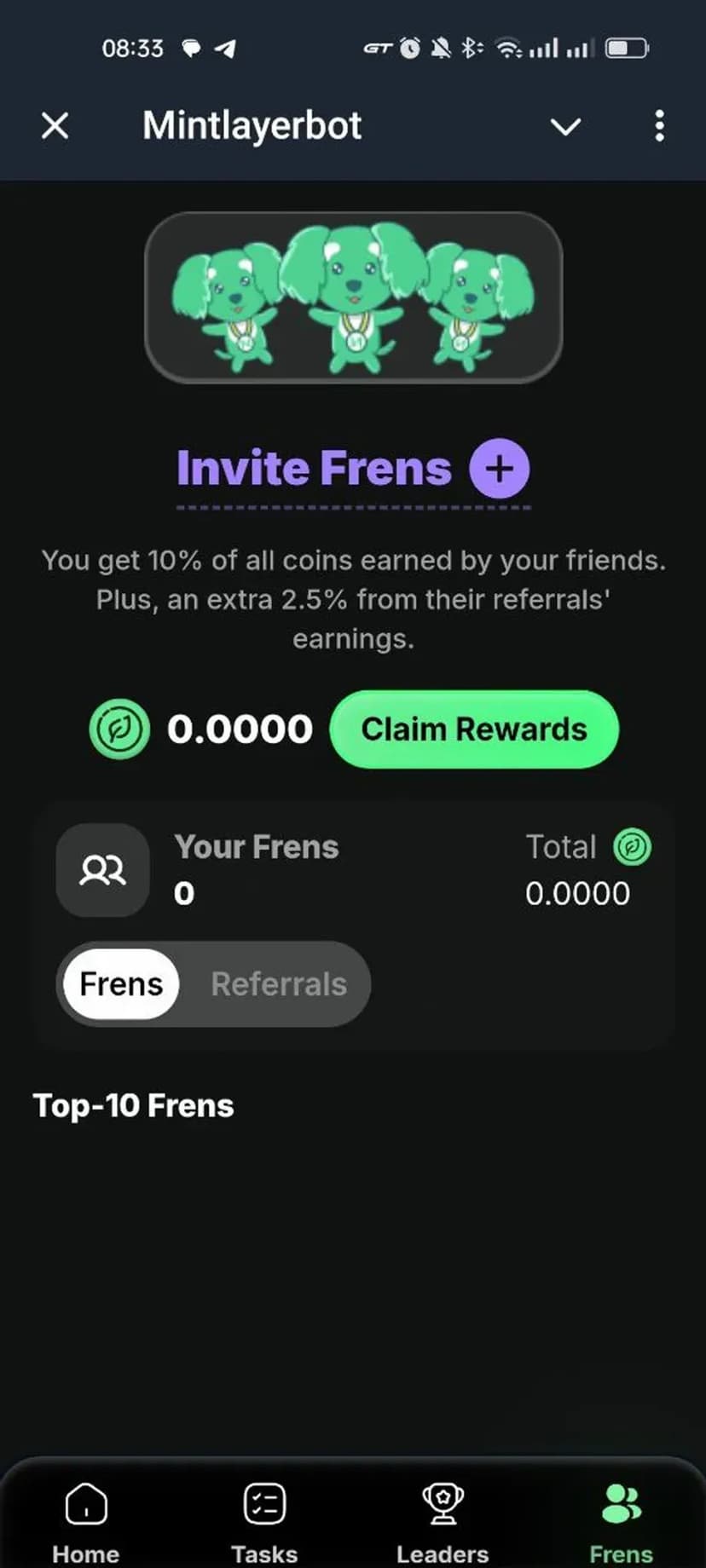Claim Rewards with the green button
The image size is (706, 1568).
click(x=474, y=729)
